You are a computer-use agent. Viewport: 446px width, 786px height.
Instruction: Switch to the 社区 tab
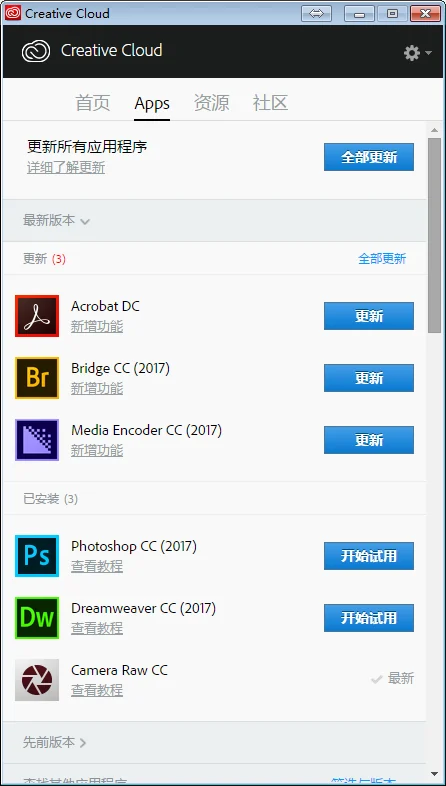point(270,103)
